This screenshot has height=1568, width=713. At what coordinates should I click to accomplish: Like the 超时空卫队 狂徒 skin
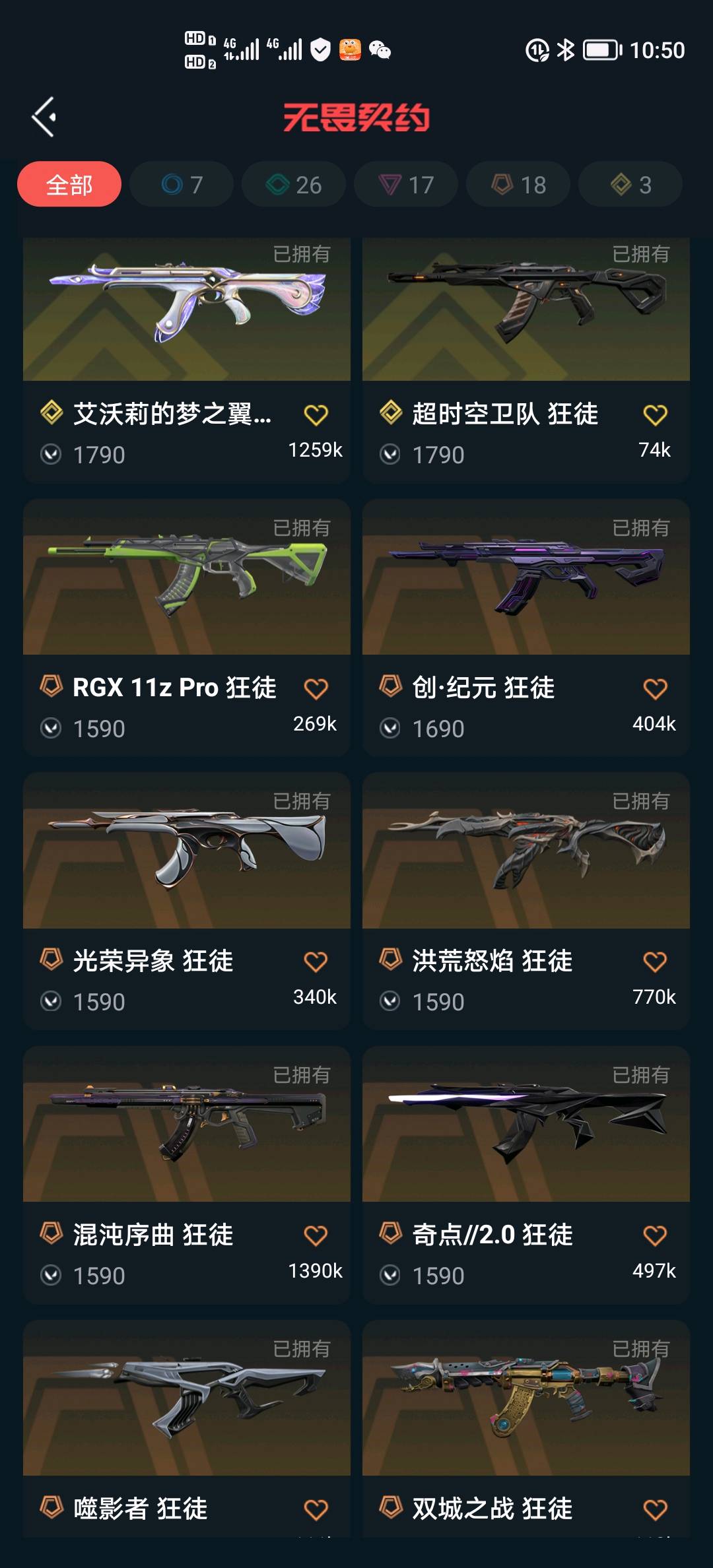655,415
